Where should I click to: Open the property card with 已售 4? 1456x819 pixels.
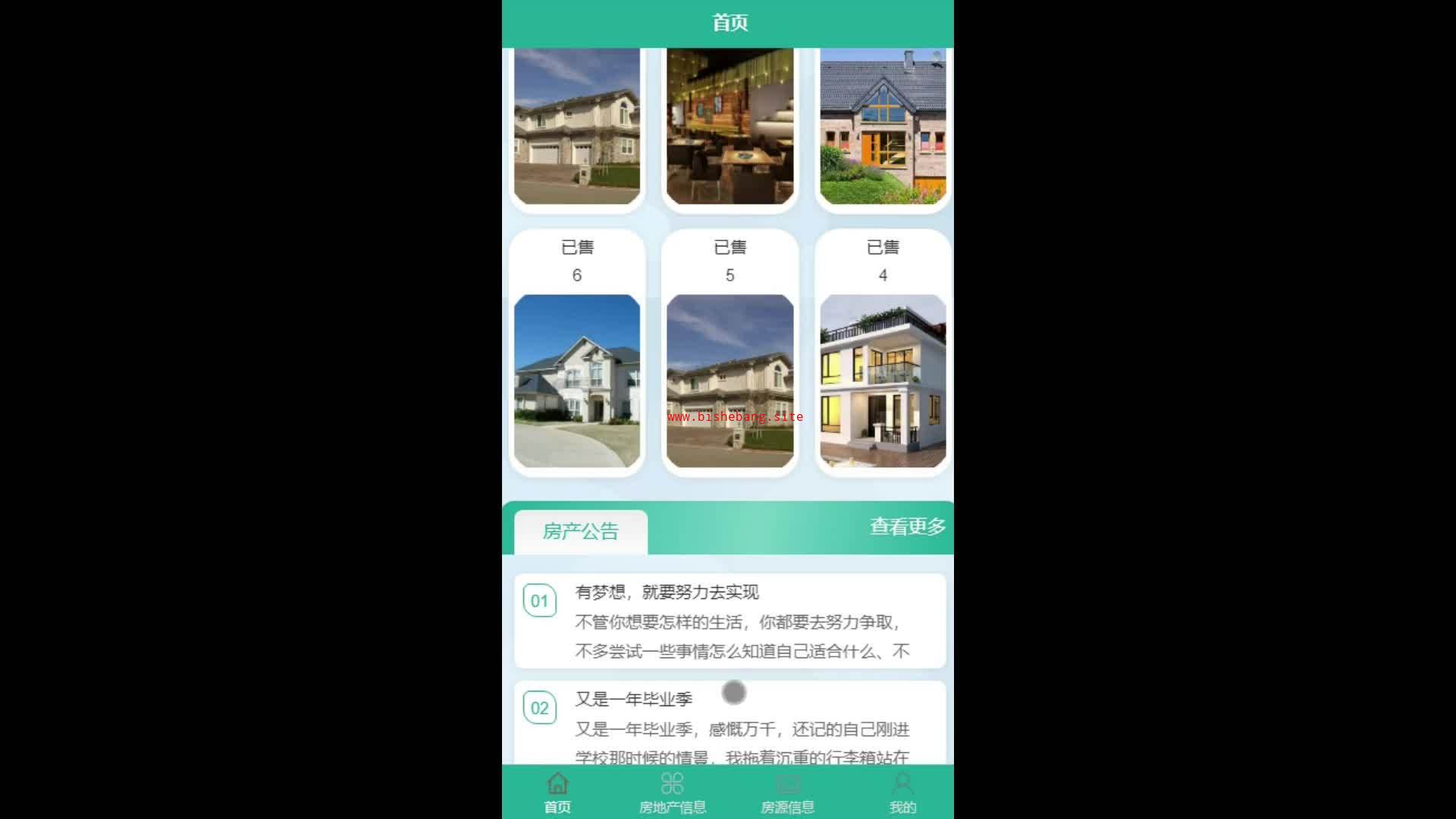(883, 353)
